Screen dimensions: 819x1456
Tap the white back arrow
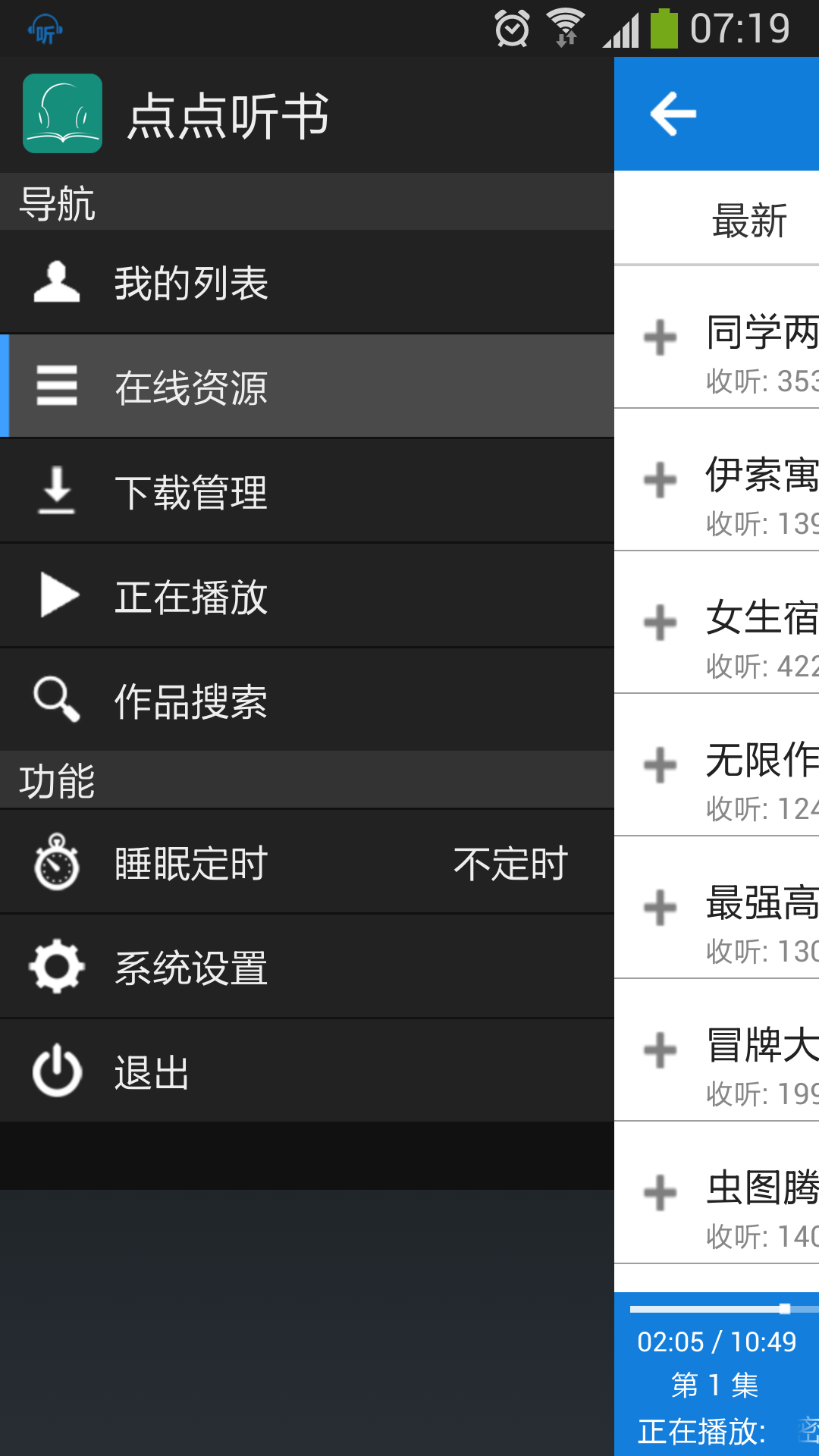pos(673,114)
